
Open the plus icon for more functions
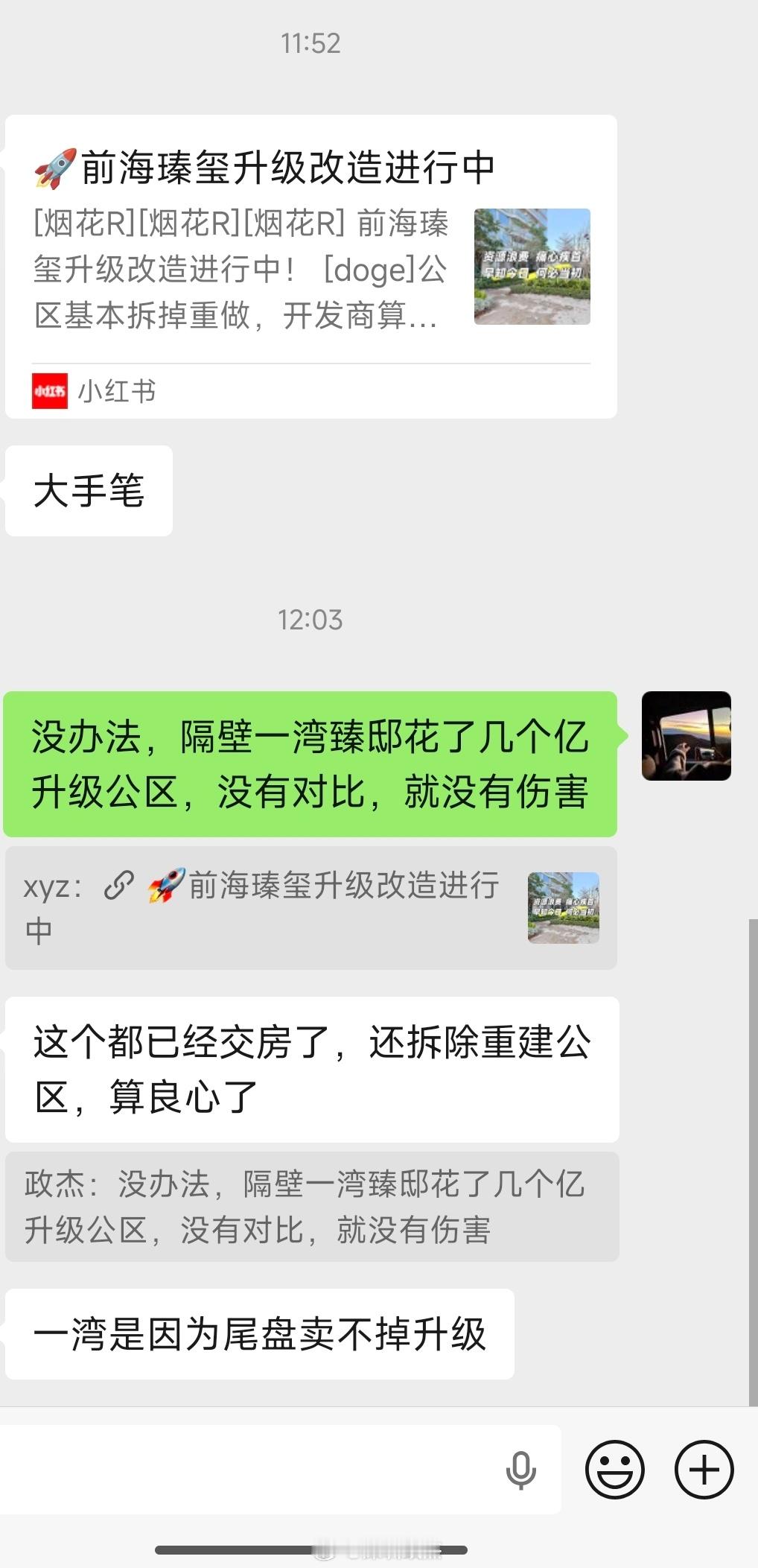[704, 1469]
